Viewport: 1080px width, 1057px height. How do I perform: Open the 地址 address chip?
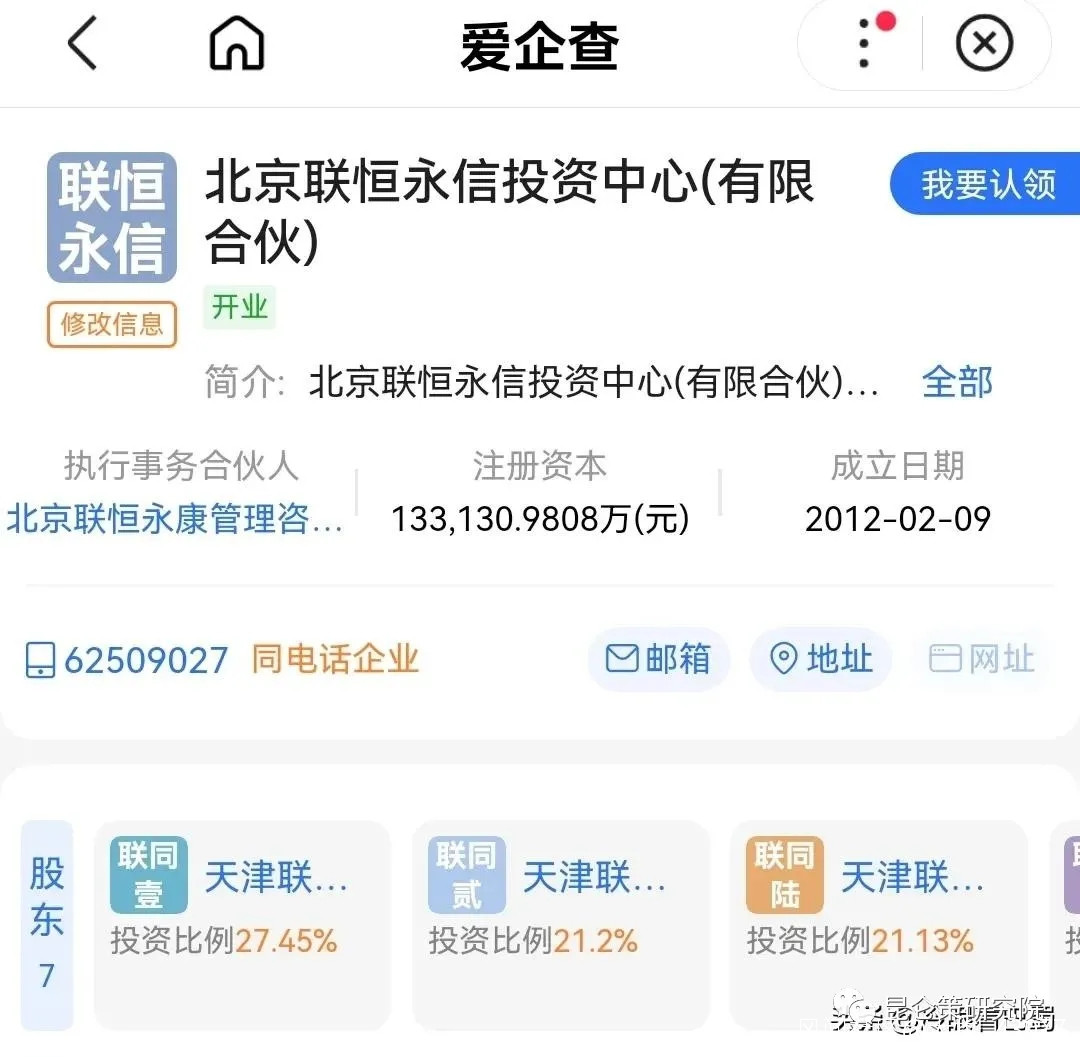821,659
